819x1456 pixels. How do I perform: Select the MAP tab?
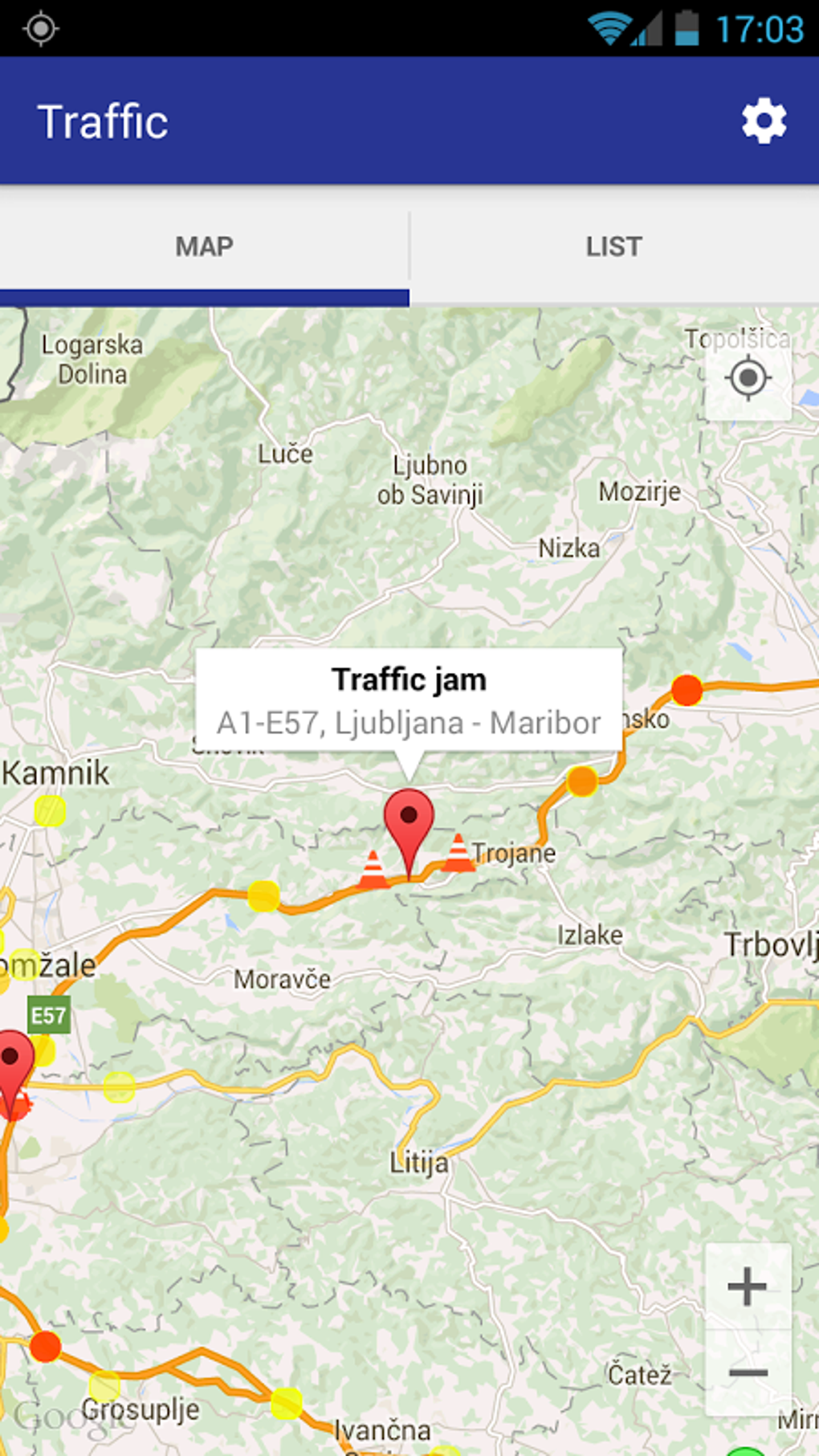click(x=204, y=247)
